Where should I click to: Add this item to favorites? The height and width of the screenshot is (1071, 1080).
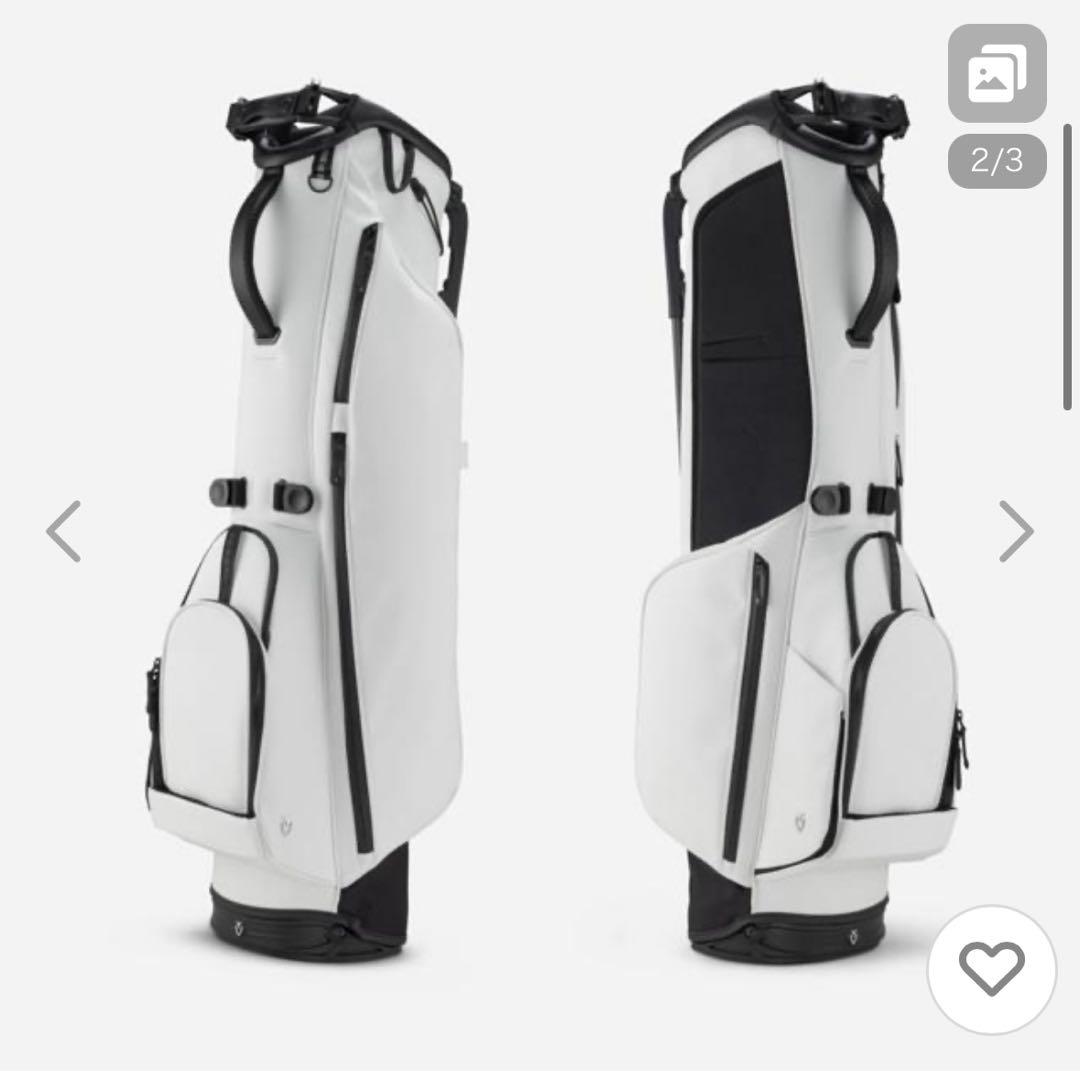(x=991, y=970)
